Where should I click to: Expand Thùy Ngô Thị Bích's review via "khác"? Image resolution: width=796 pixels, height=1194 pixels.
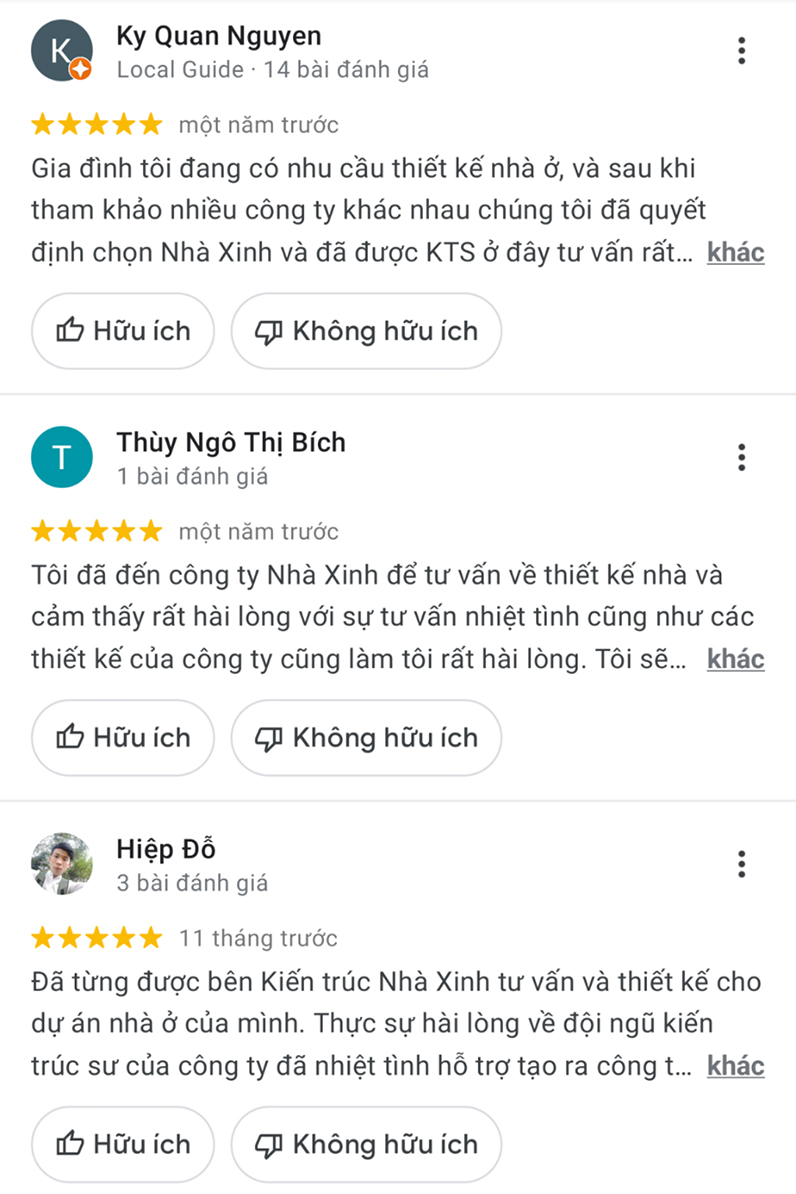coord(735,659)
